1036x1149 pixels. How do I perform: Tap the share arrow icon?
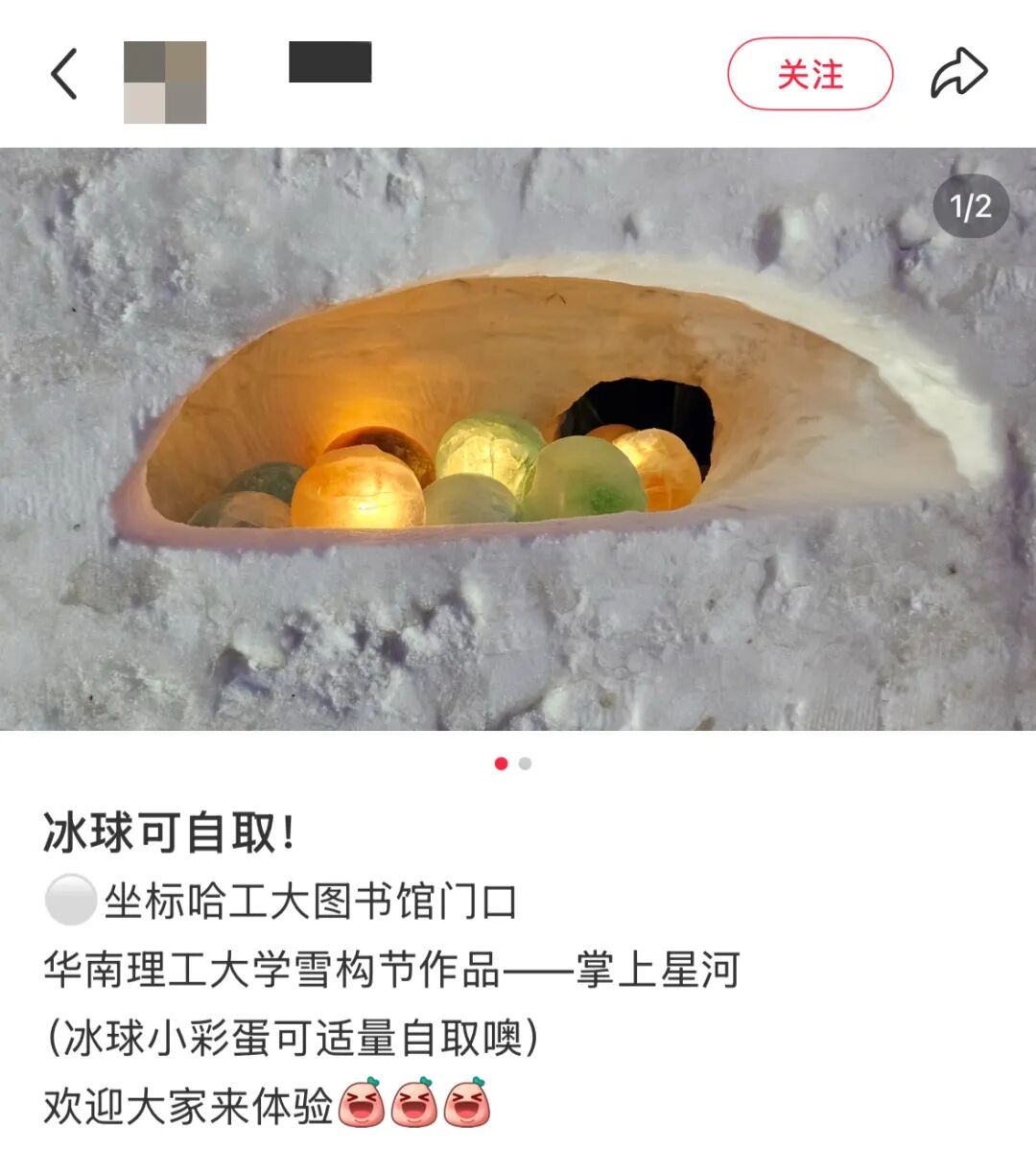pos(959,75)
